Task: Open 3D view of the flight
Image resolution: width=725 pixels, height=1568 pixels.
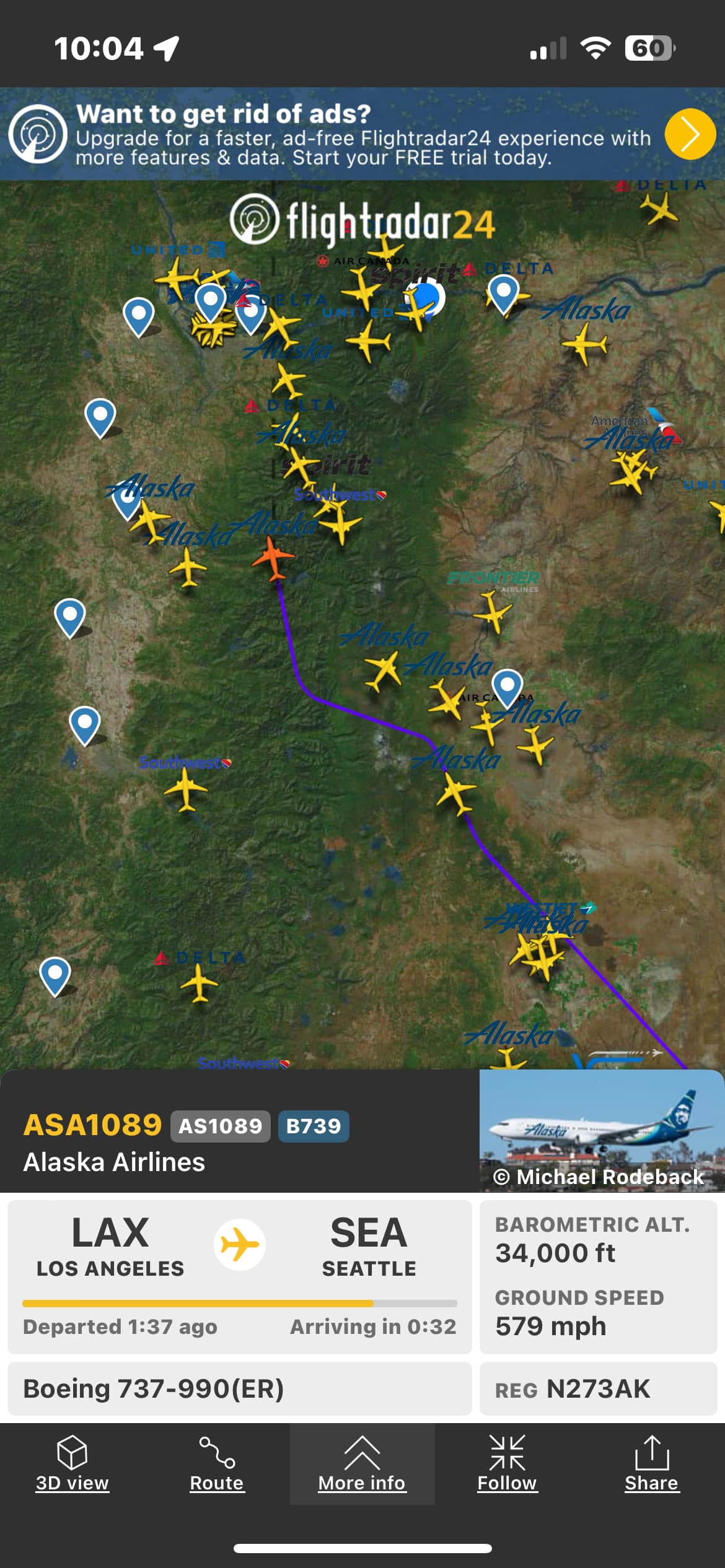Action: coord(72,1464)
